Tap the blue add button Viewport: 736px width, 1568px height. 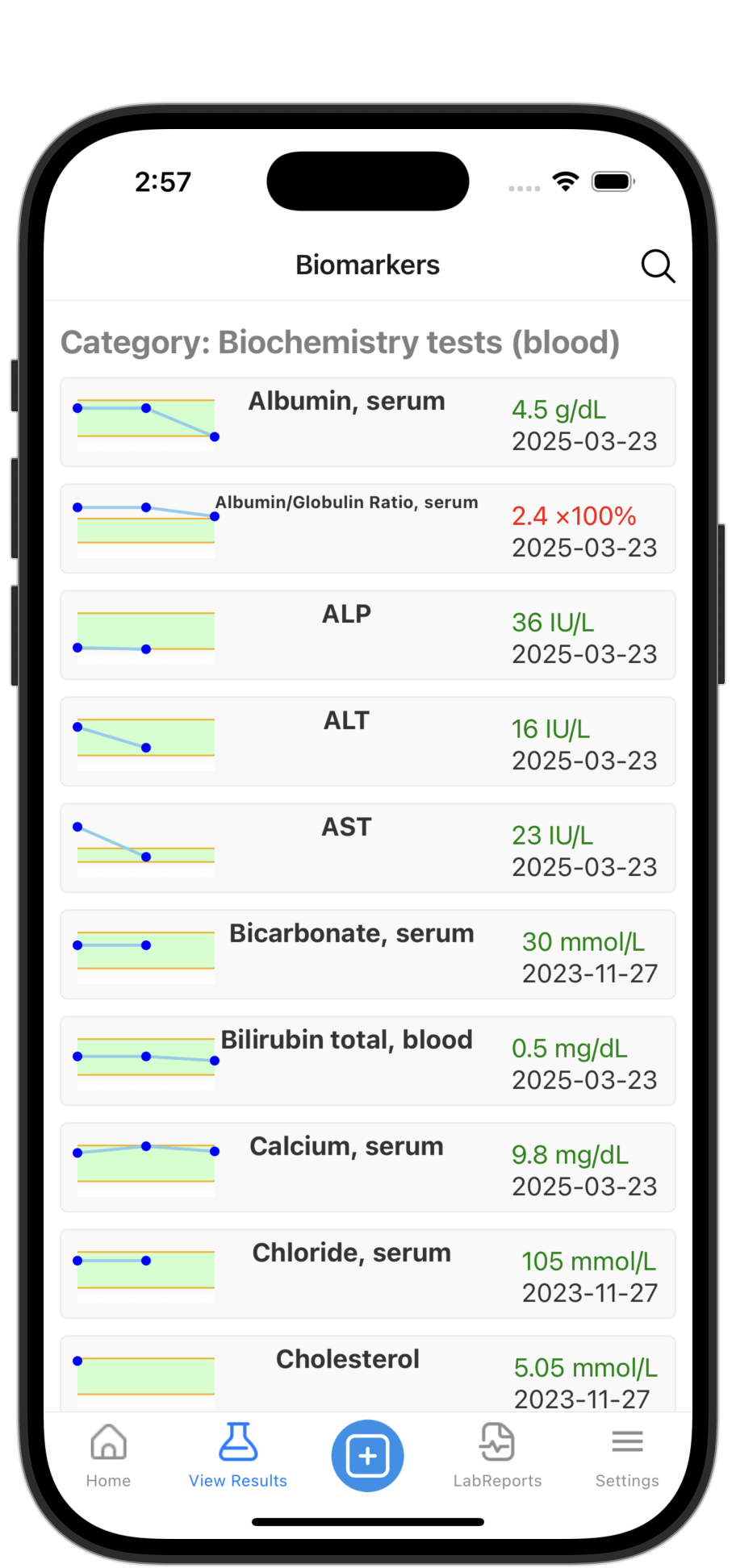[368, 1455]
